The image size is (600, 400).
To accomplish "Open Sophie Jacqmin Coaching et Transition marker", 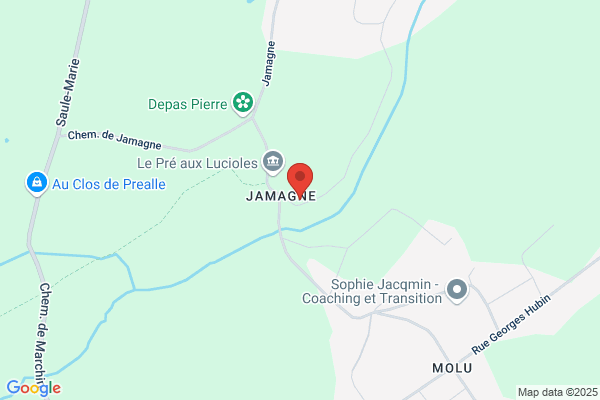I will [457, 290].
